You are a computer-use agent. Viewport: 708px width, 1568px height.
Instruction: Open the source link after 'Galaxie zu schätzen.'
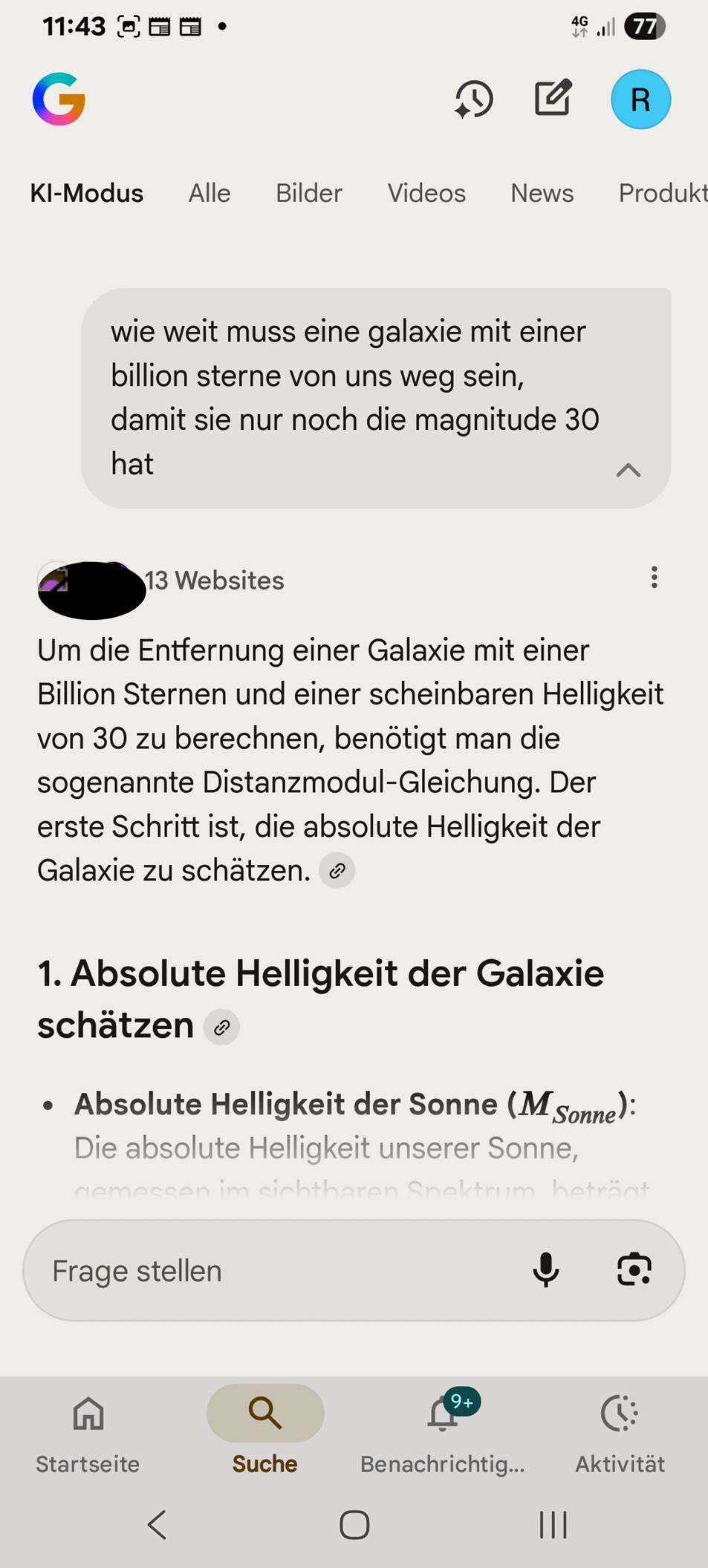click(x=337, y=871)
